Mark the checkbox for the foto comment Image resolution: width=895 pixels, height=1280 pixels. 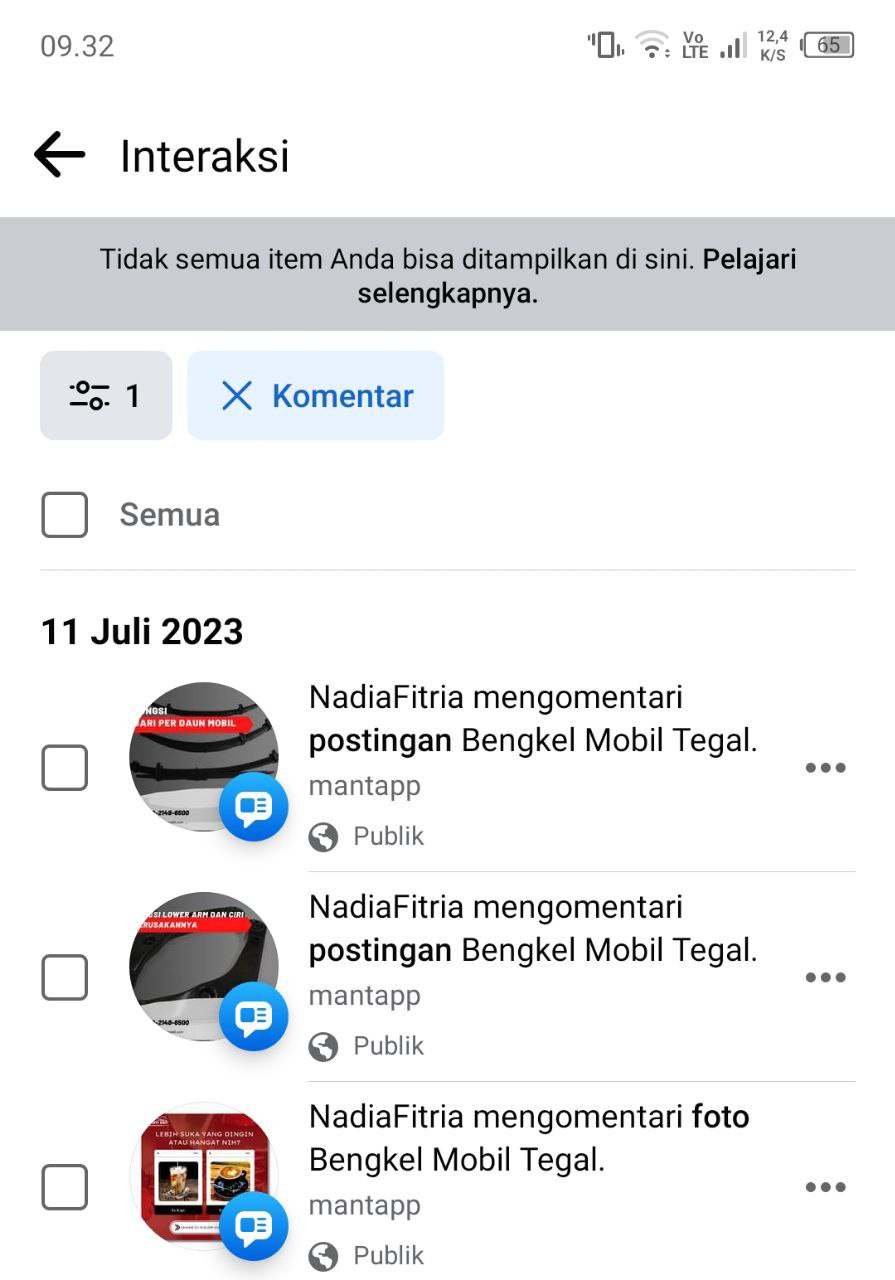65,1187
